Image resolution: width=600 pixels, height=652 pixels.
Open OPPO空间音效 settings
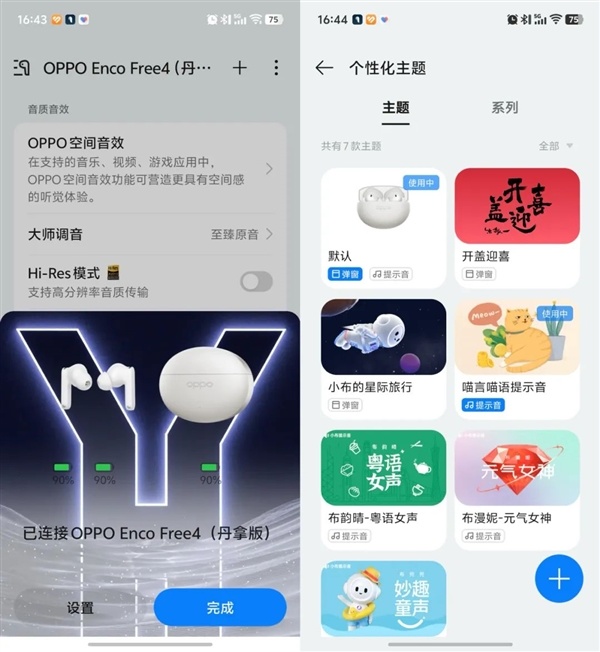[x=150, y=168]
